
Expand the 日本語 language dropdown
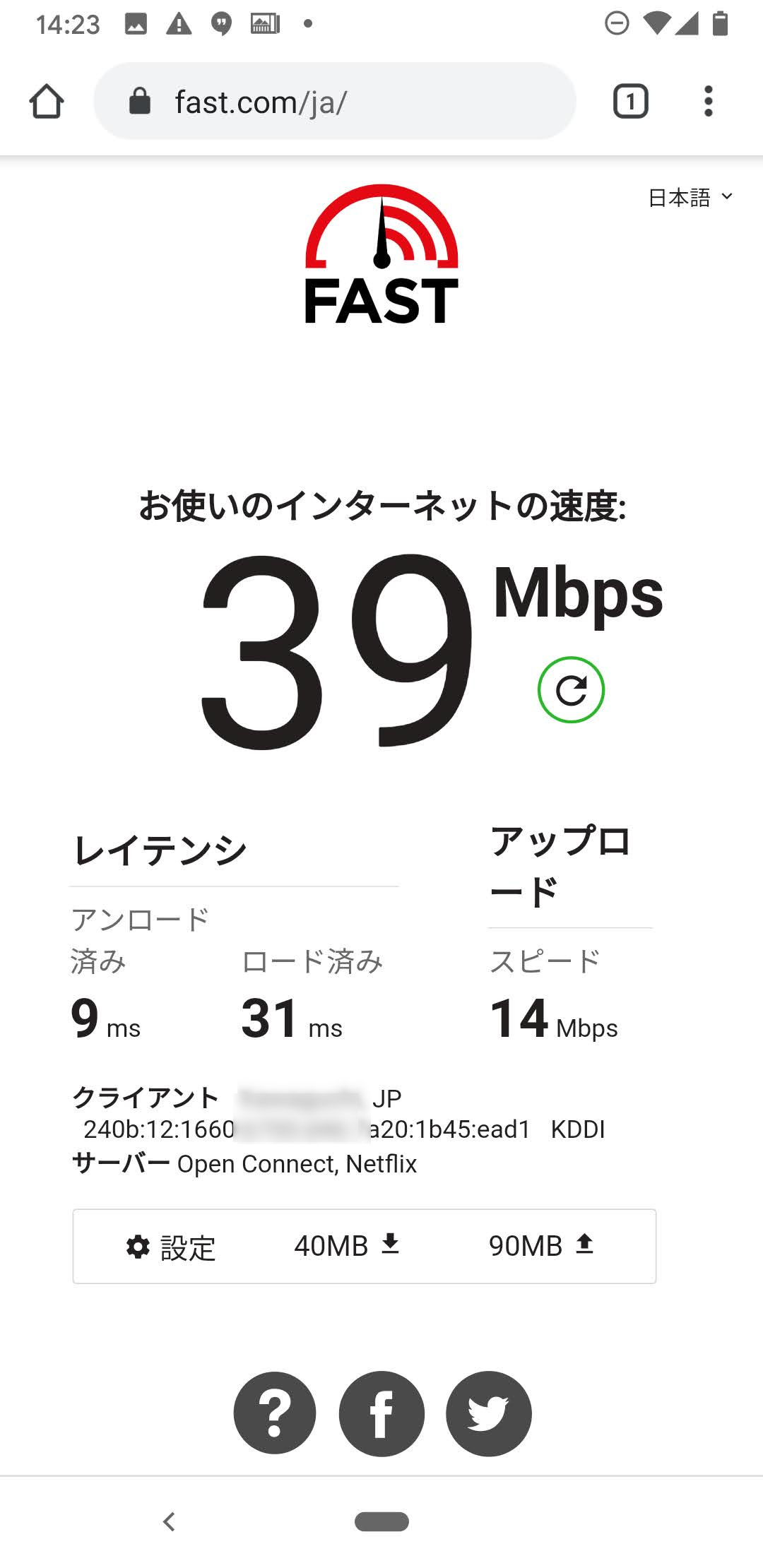coord(690,198)
